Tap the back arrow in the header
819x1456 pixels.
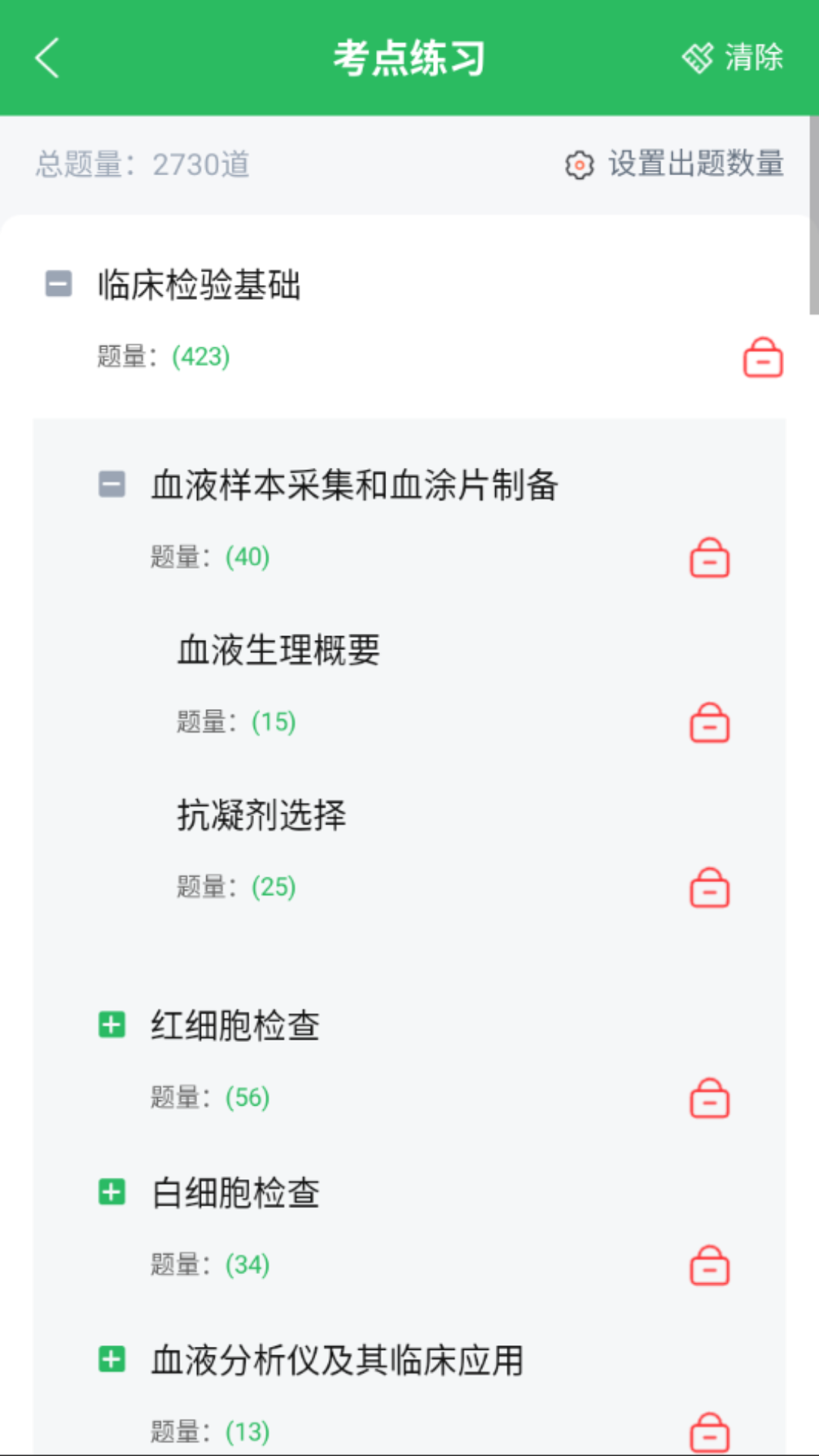click(47, 57)
